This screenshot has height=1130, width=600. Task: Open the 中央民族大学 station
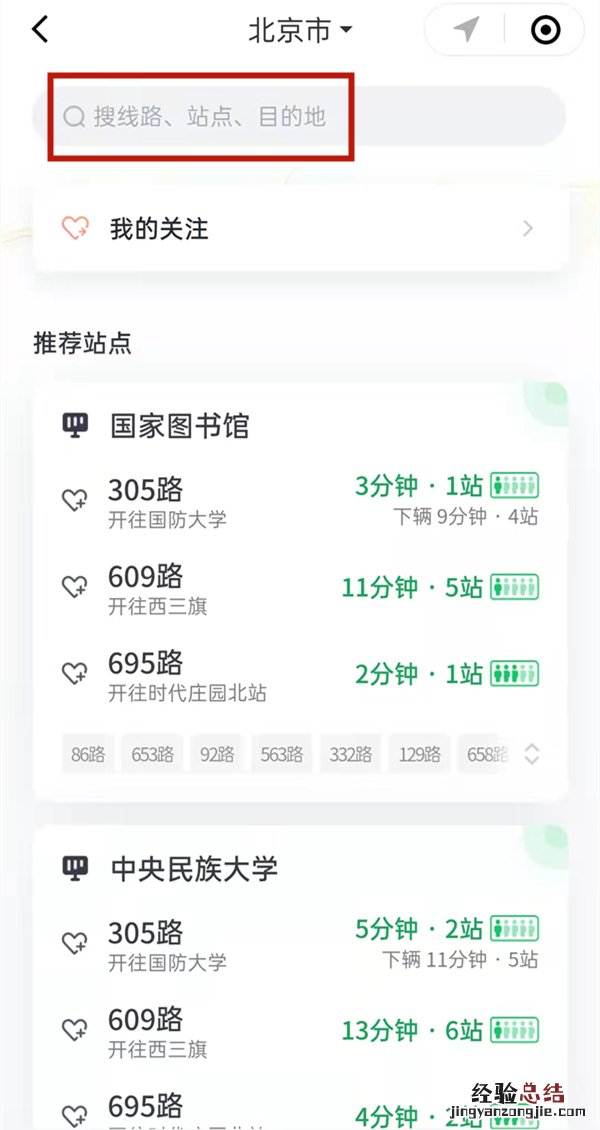tap(194, 867)
